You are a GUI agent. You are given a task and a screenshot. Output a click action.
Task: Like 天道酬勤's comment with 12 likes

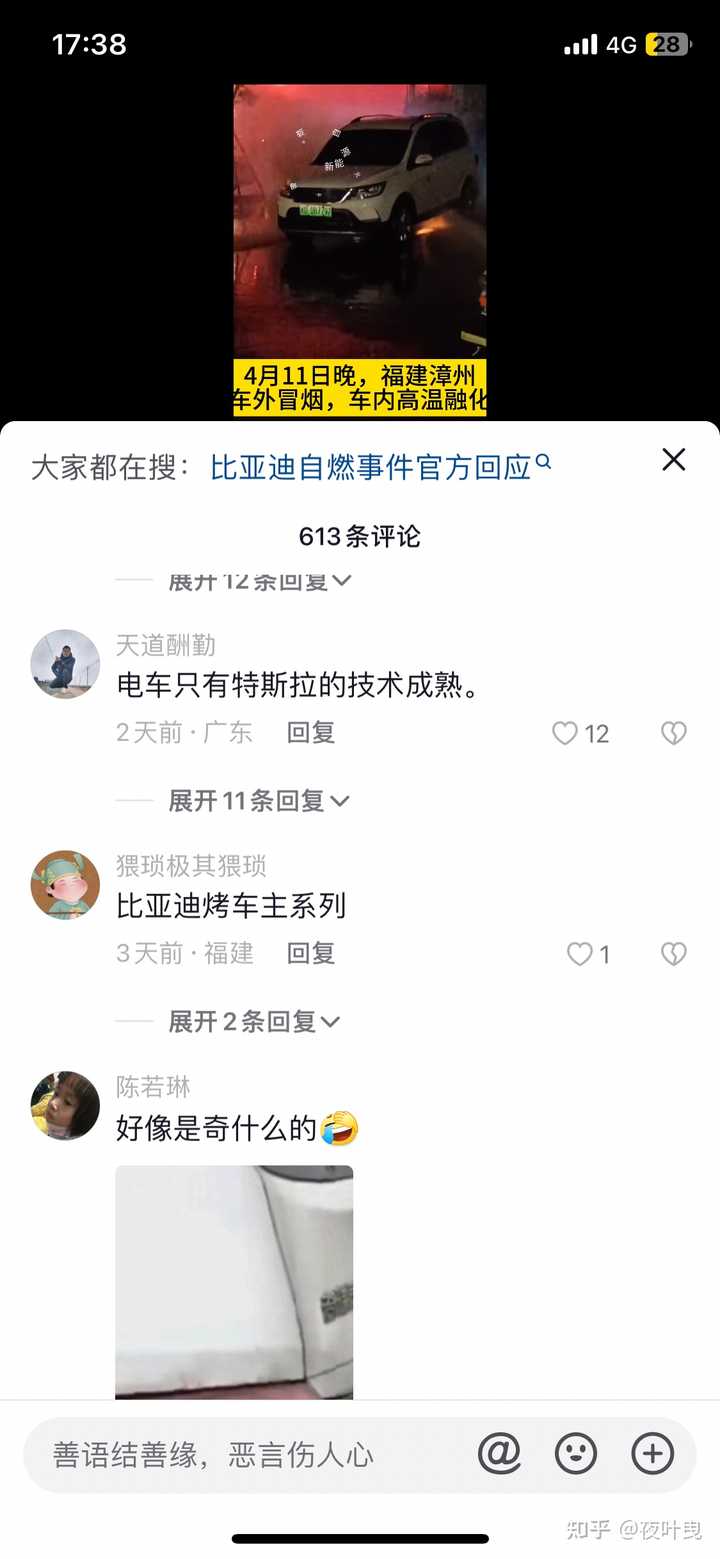(581, 734)
